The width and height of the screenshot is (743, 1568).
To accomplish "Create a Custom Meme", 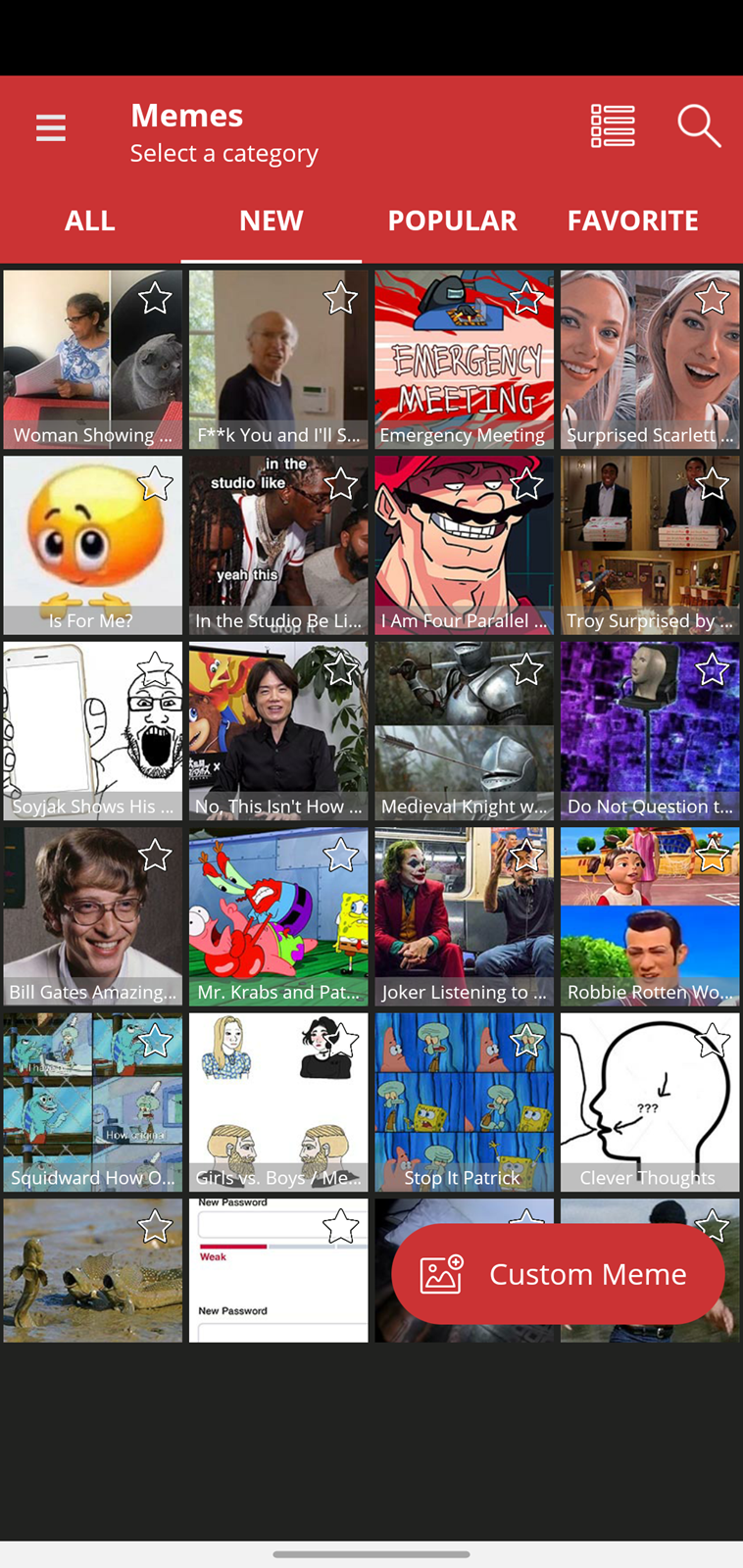I will tap(558, 1274).
